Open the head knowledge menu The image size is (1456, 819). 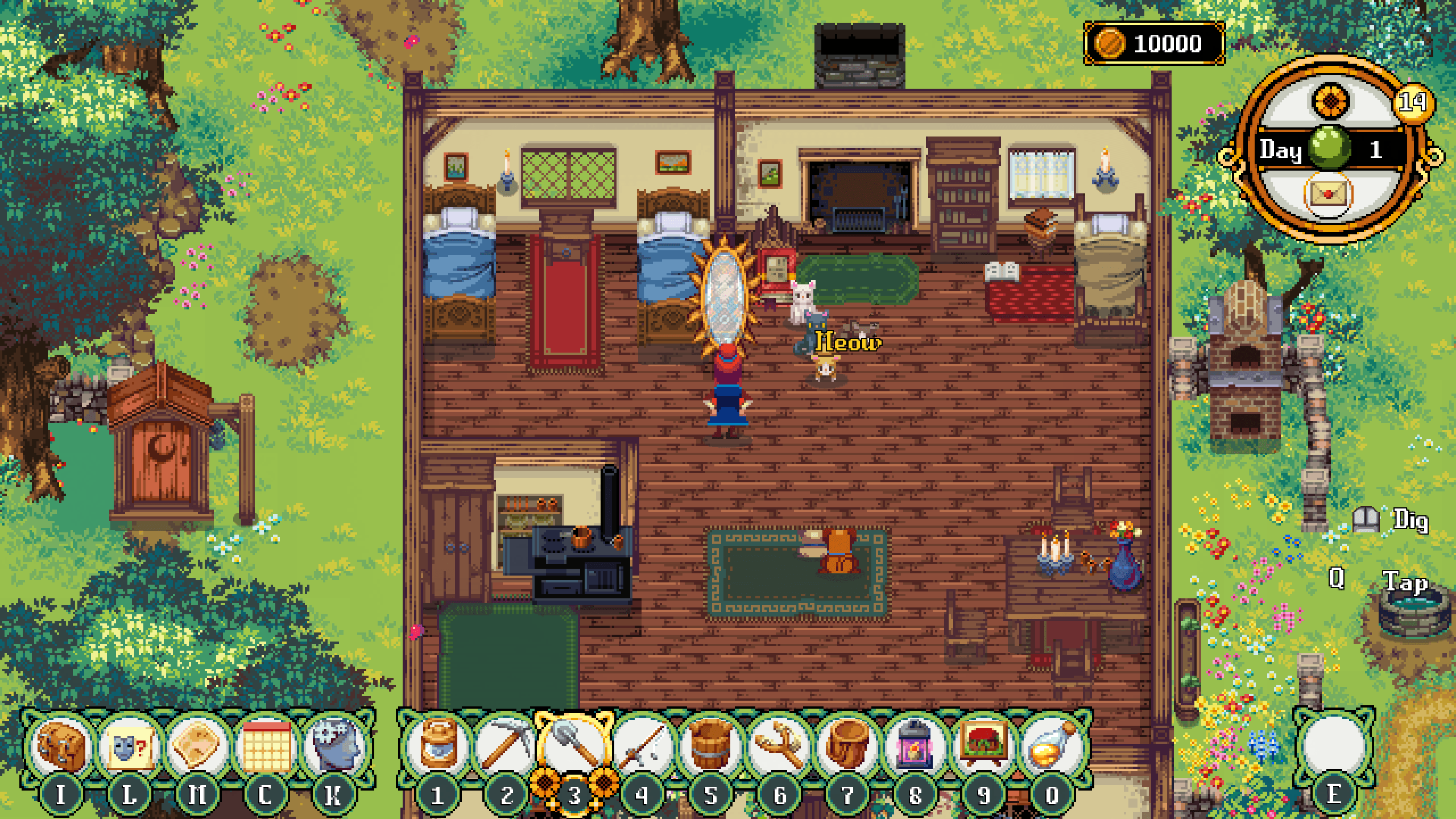(333, 745)
